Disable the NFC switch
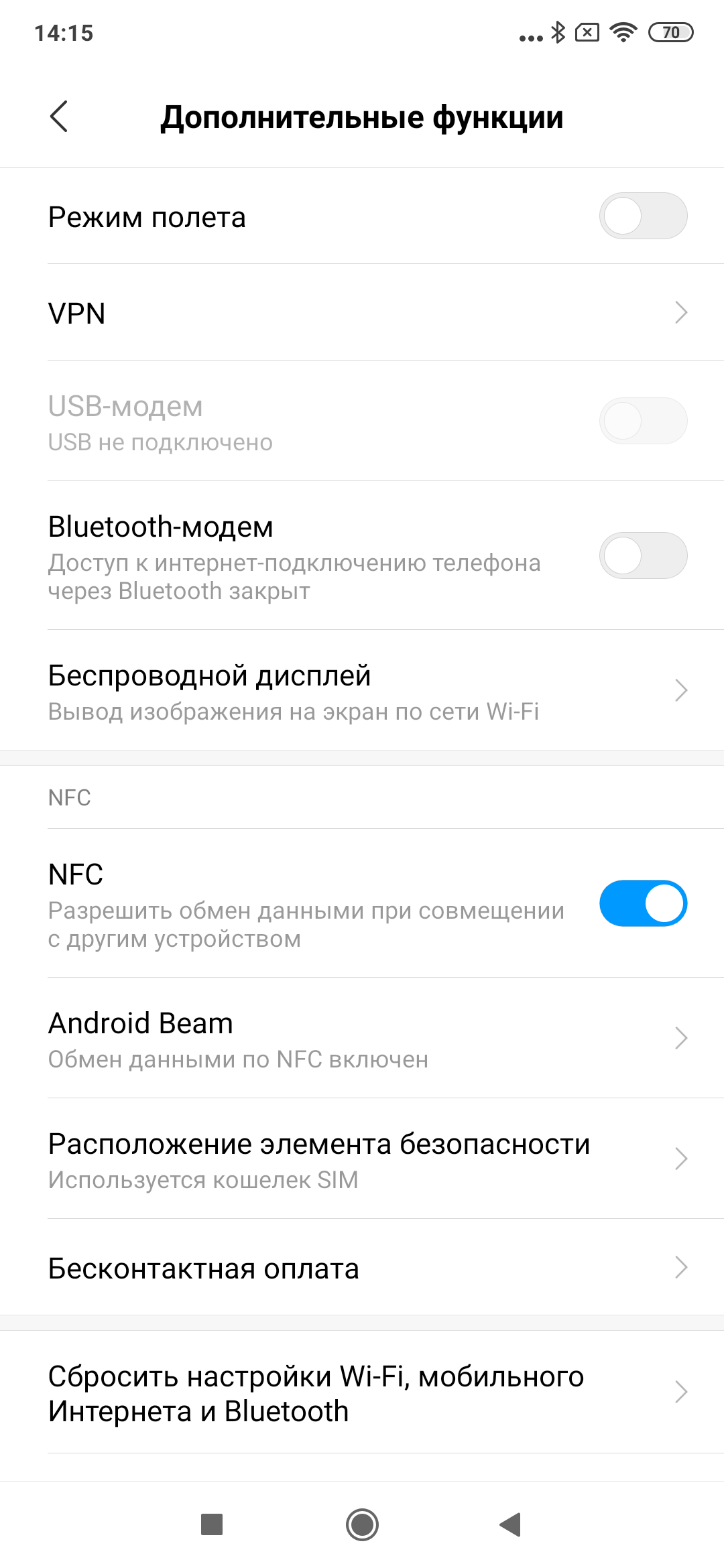This screenshot has width=724, height=1568. point(642,903)
